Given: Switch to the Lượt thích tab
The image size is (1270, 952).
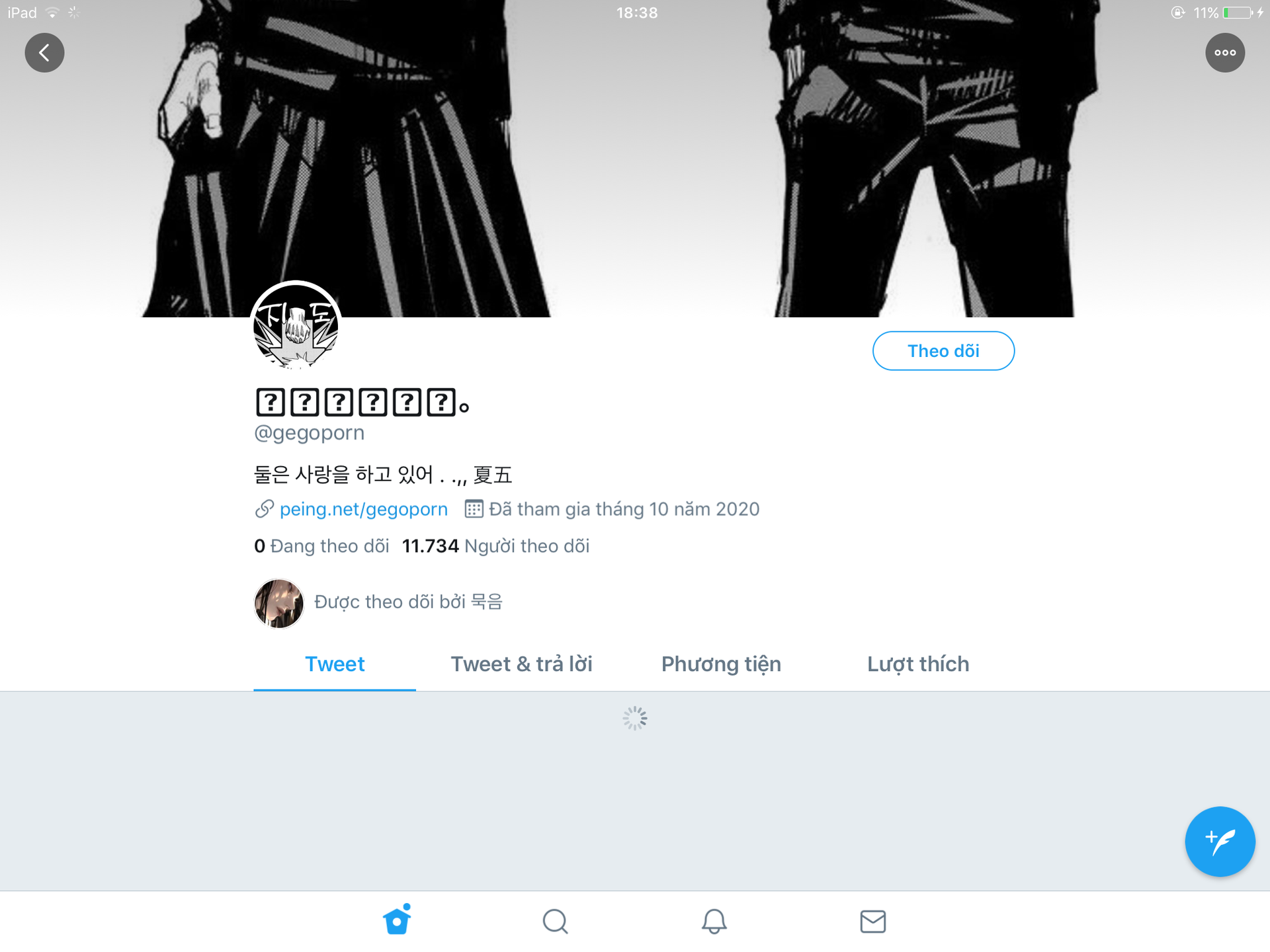Looking at the screenshot, I should [918, 664].
